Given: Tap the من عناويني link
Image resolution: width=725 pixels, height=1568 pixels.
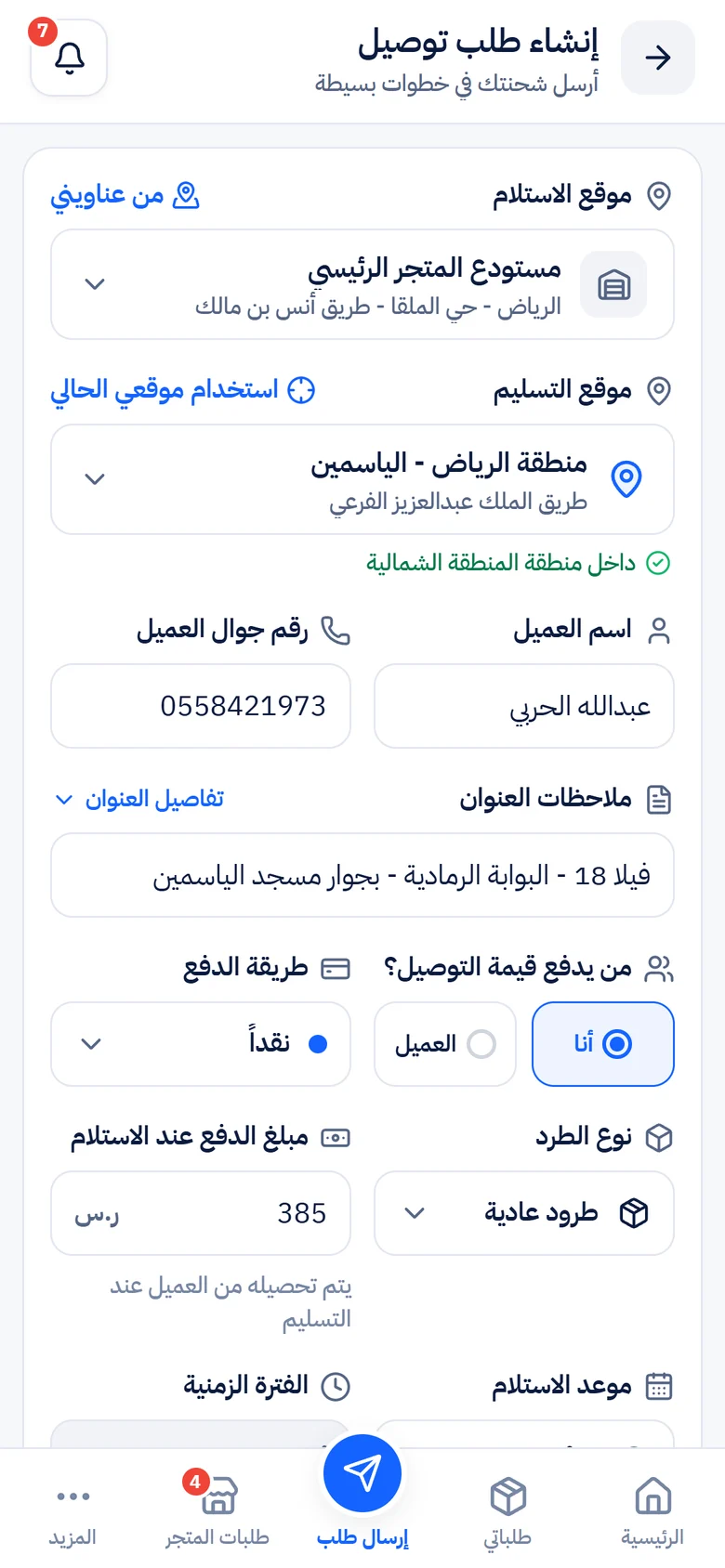Looking at the screenshot, I should coord(125,195).
